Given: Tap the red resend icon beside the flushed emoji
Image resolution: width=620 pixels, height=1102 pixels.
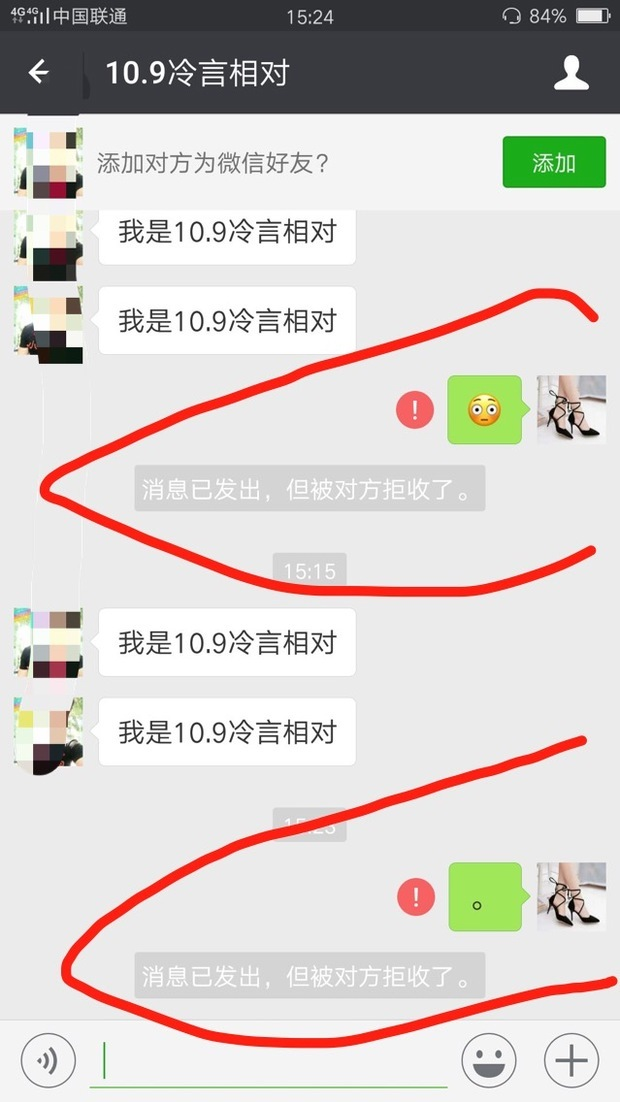Looking at the screenshot, I should coord(415,410).
